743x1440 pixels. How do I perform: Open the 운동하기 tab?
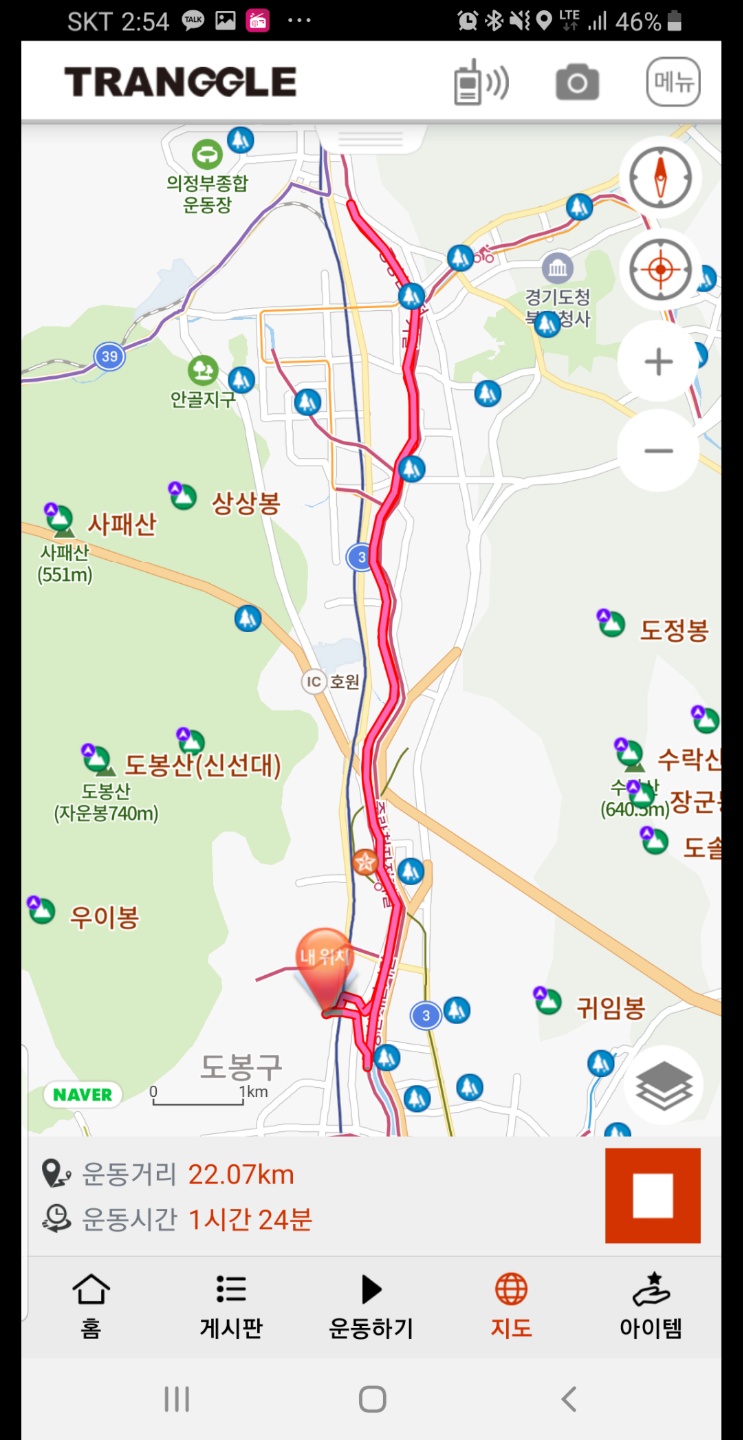pos(371,1306)
